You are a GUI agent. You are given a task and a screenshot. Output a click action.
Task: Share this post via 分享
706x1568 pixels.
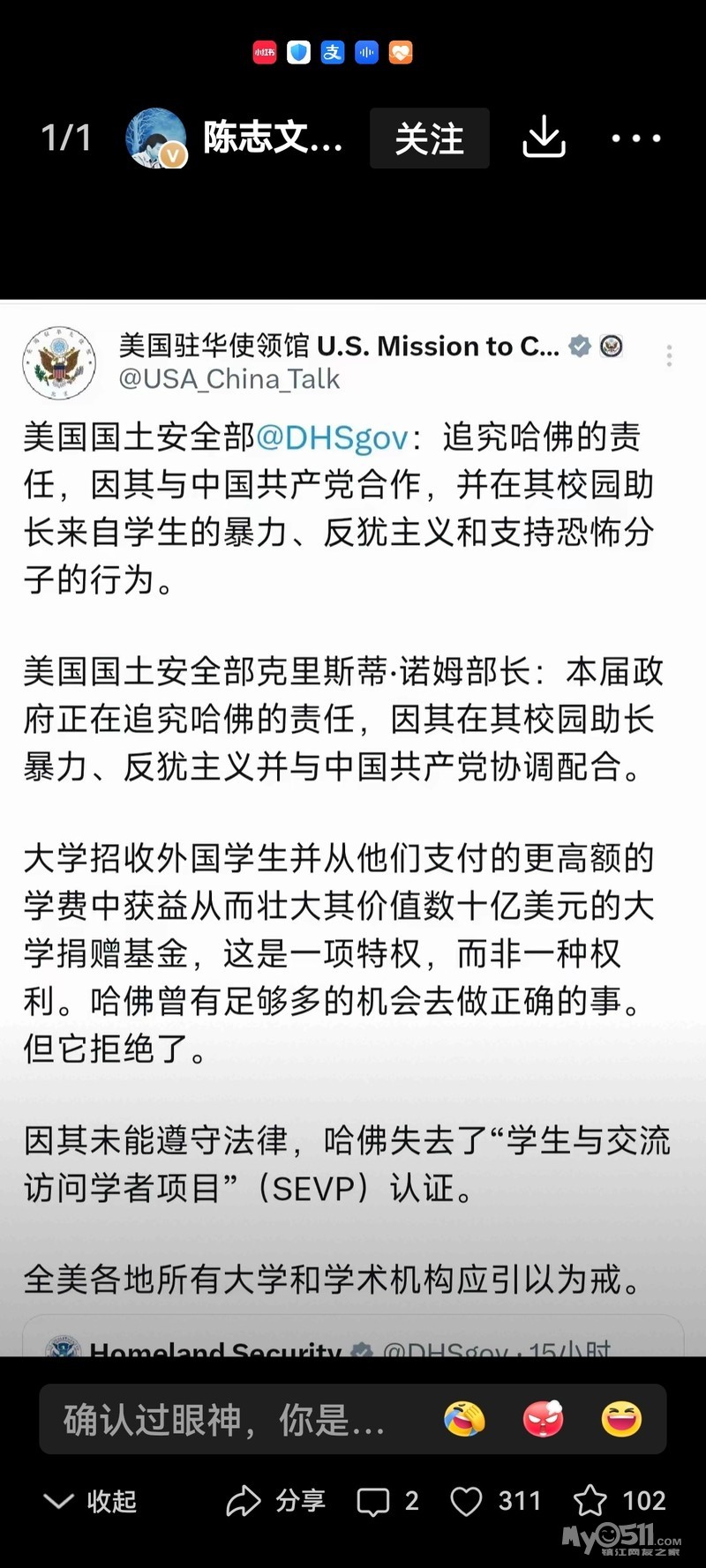(x=276, y=1501)
